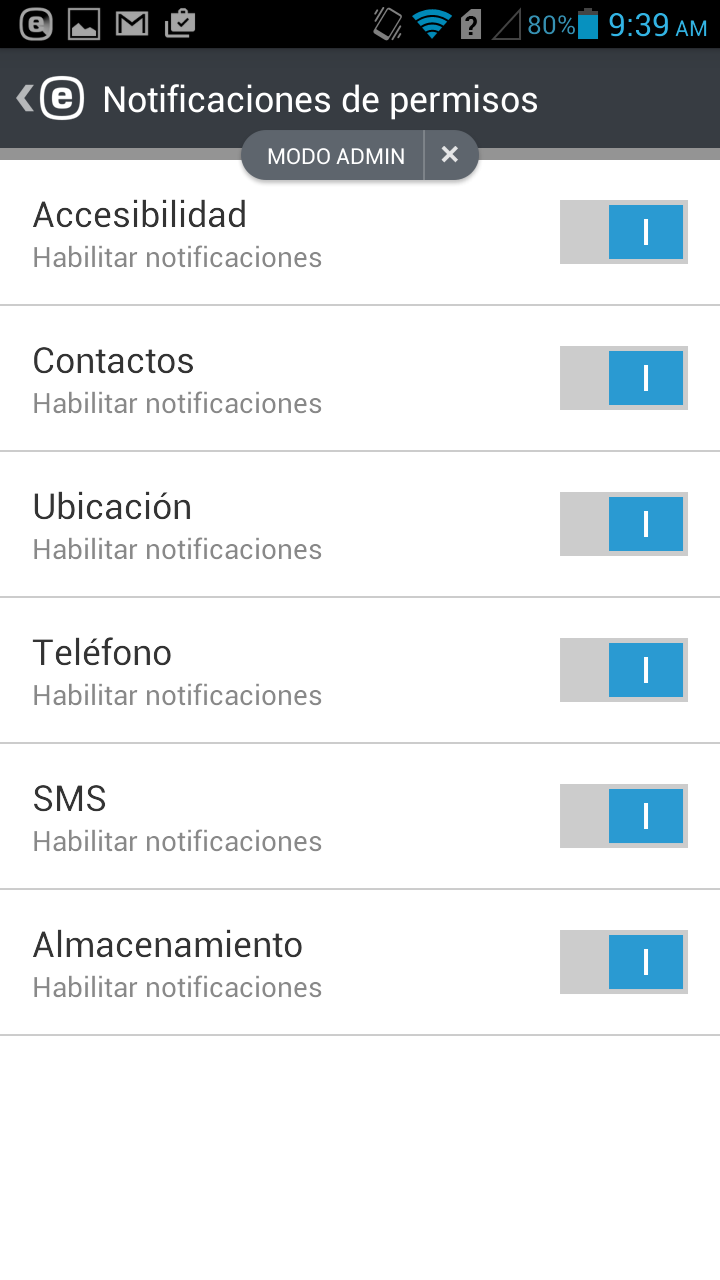Screen dimensions: 720x1280
Task: Turn off Almacenamiento notifications
Action: click(624, 962)
